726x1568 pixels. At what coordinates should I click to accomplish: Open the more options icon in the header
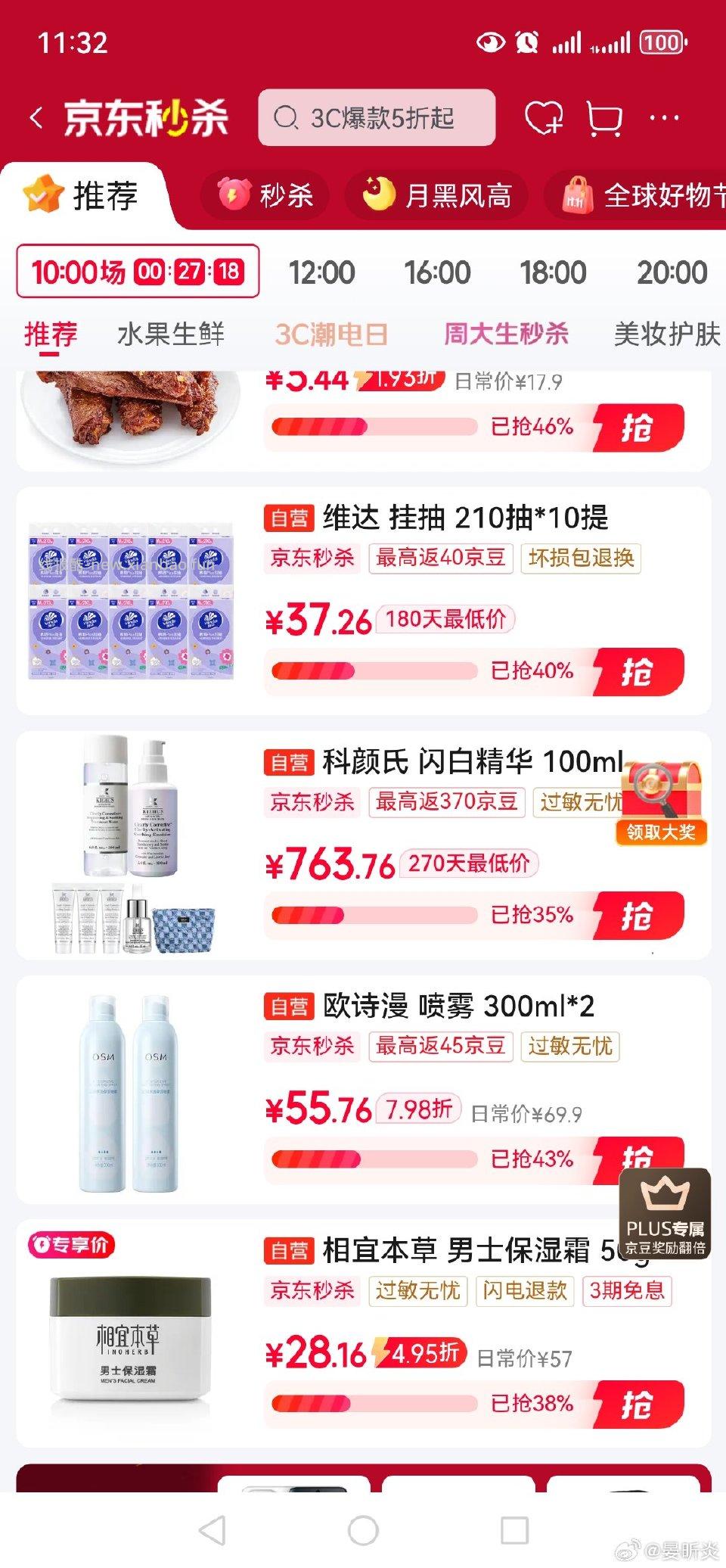665,117
